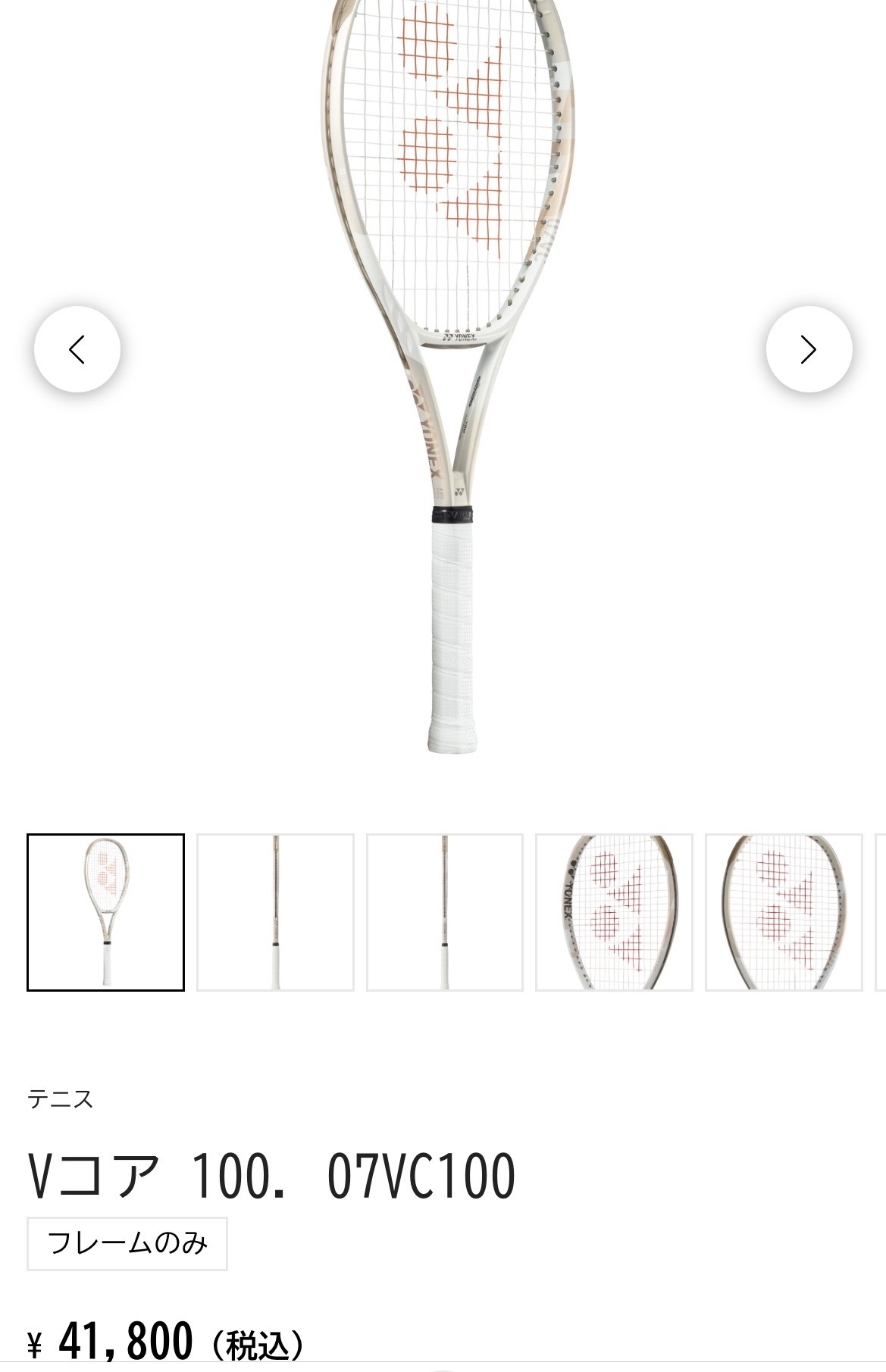Select the フレームのみ option

[x=127, y=1243]
